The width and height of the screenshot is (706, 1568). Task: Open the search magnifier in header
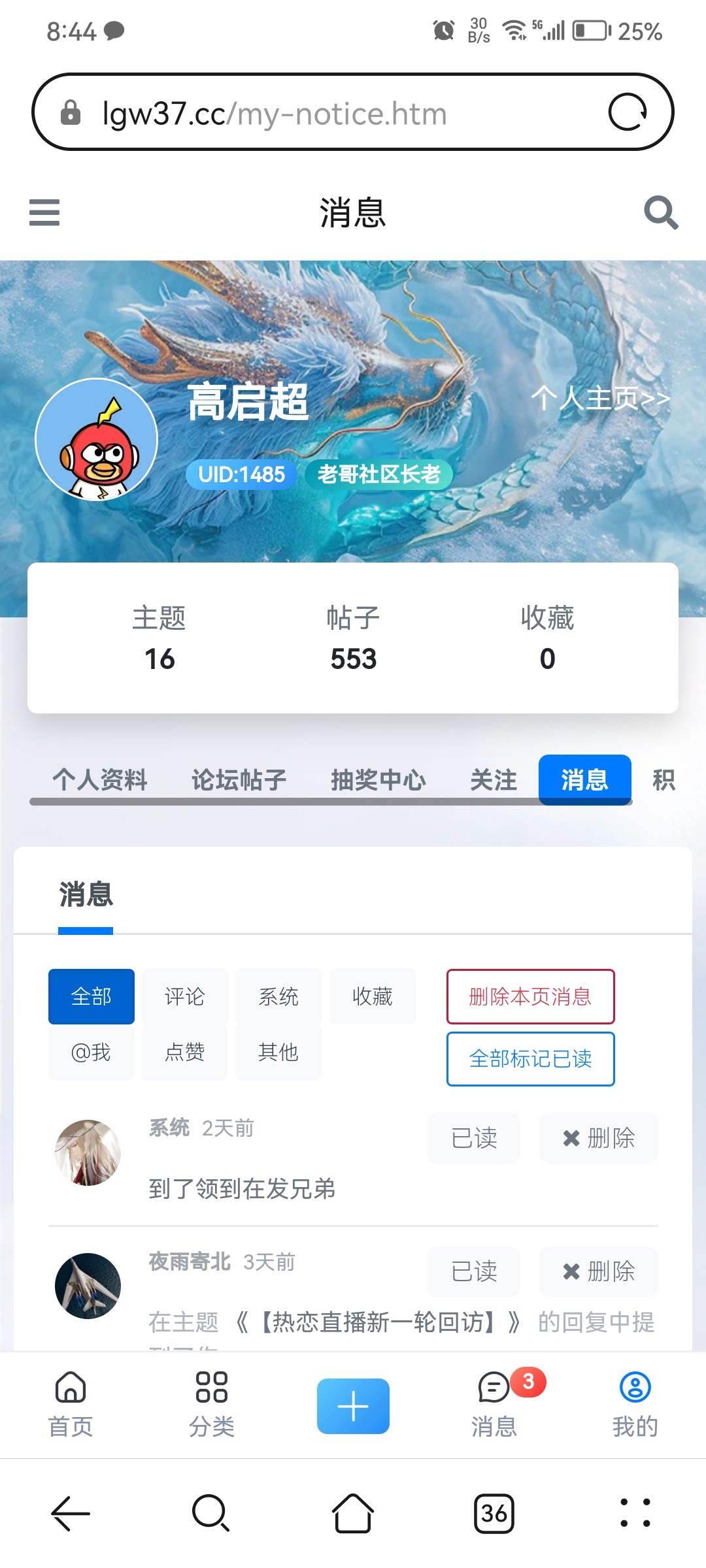pos(660,213)
